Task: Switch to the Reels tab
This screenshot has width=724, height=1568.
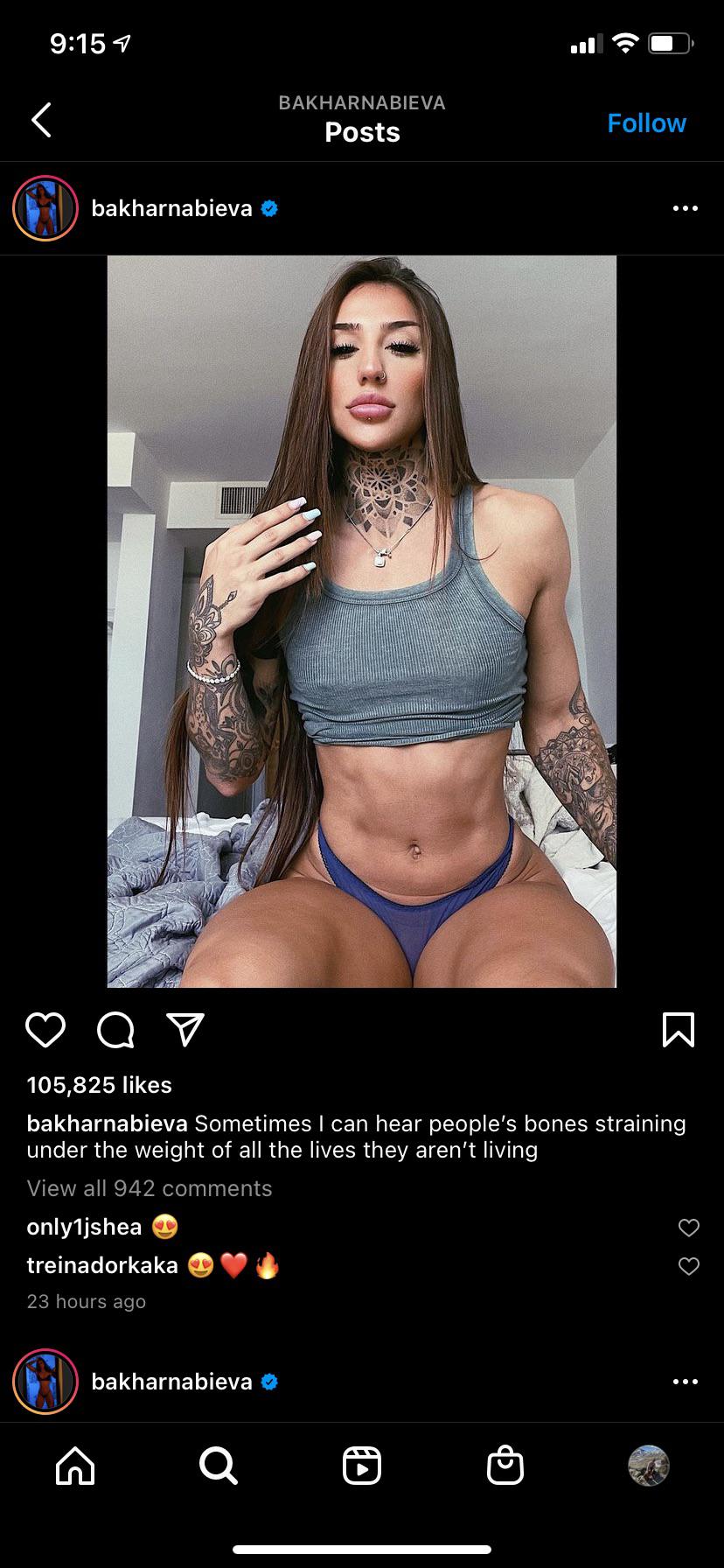Action: [x=362, y=1465]
